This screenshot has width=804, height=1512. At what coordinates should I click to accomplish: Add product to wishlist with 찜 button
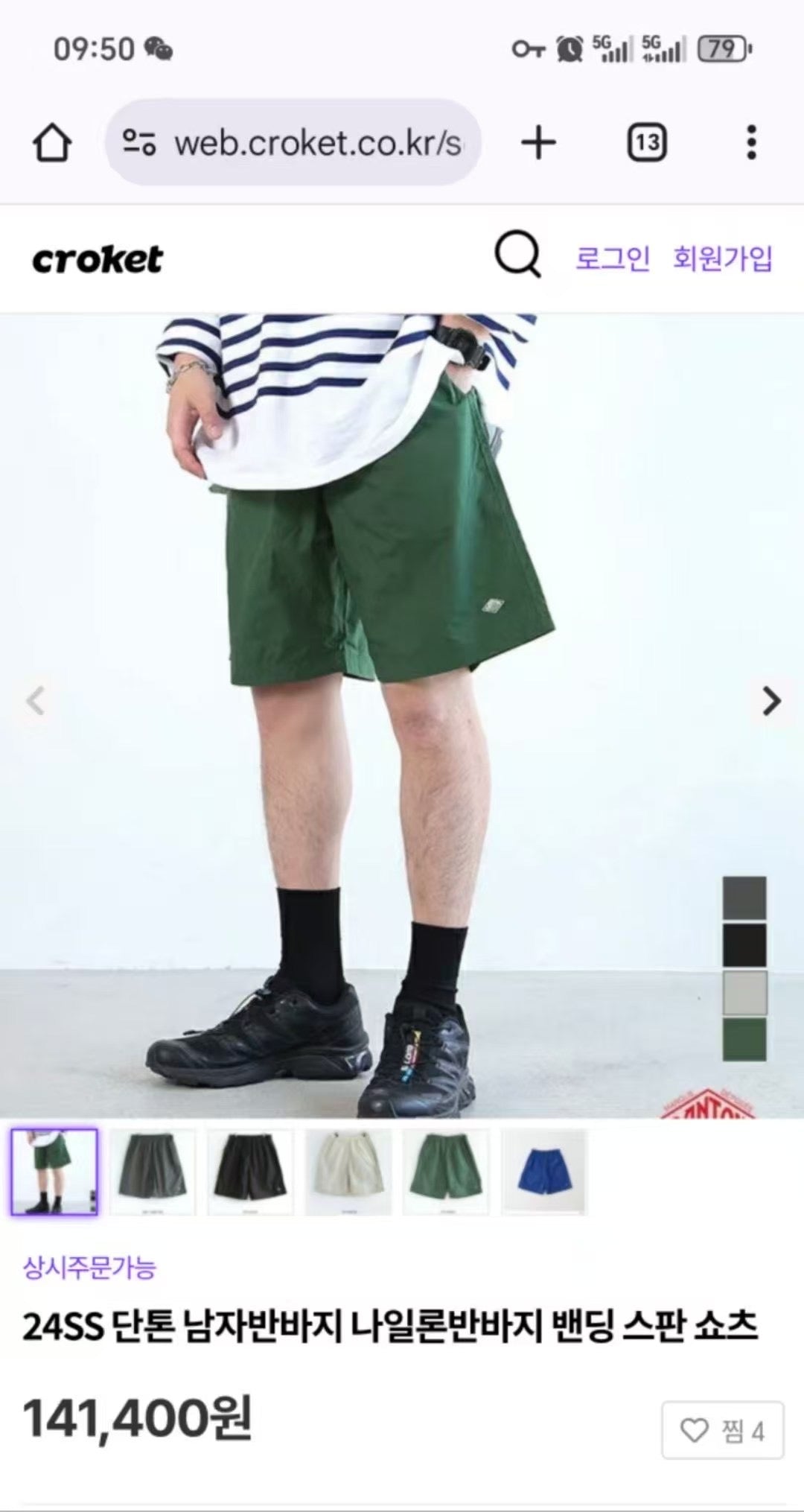(x=721, y=1431)
